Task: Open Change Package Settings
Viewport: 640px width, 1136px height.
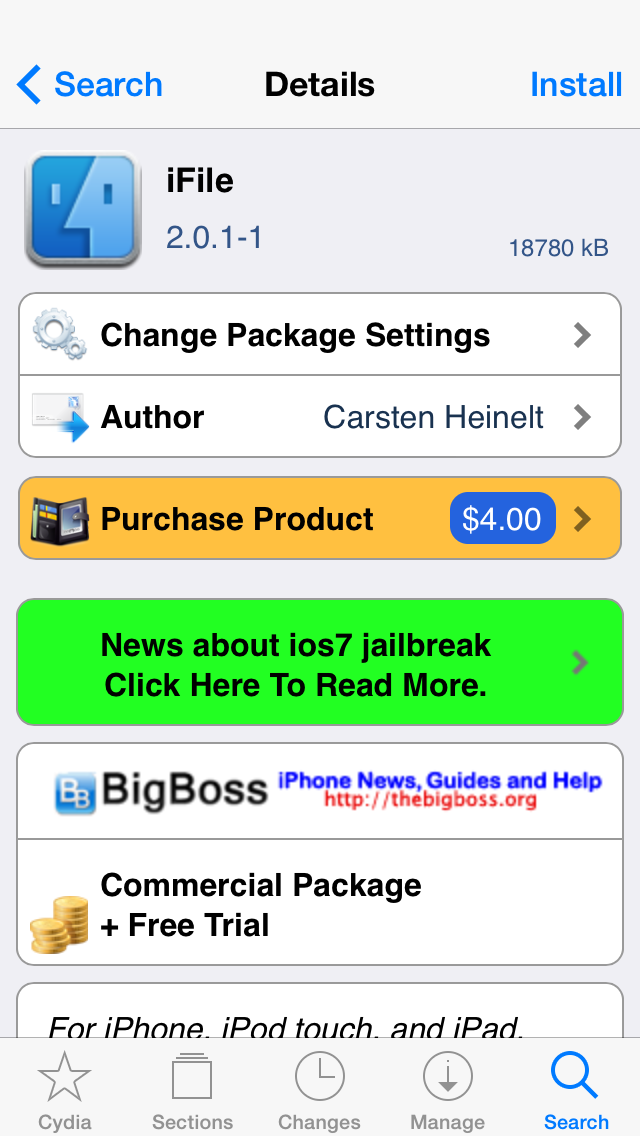Action: tap(320, 335)
